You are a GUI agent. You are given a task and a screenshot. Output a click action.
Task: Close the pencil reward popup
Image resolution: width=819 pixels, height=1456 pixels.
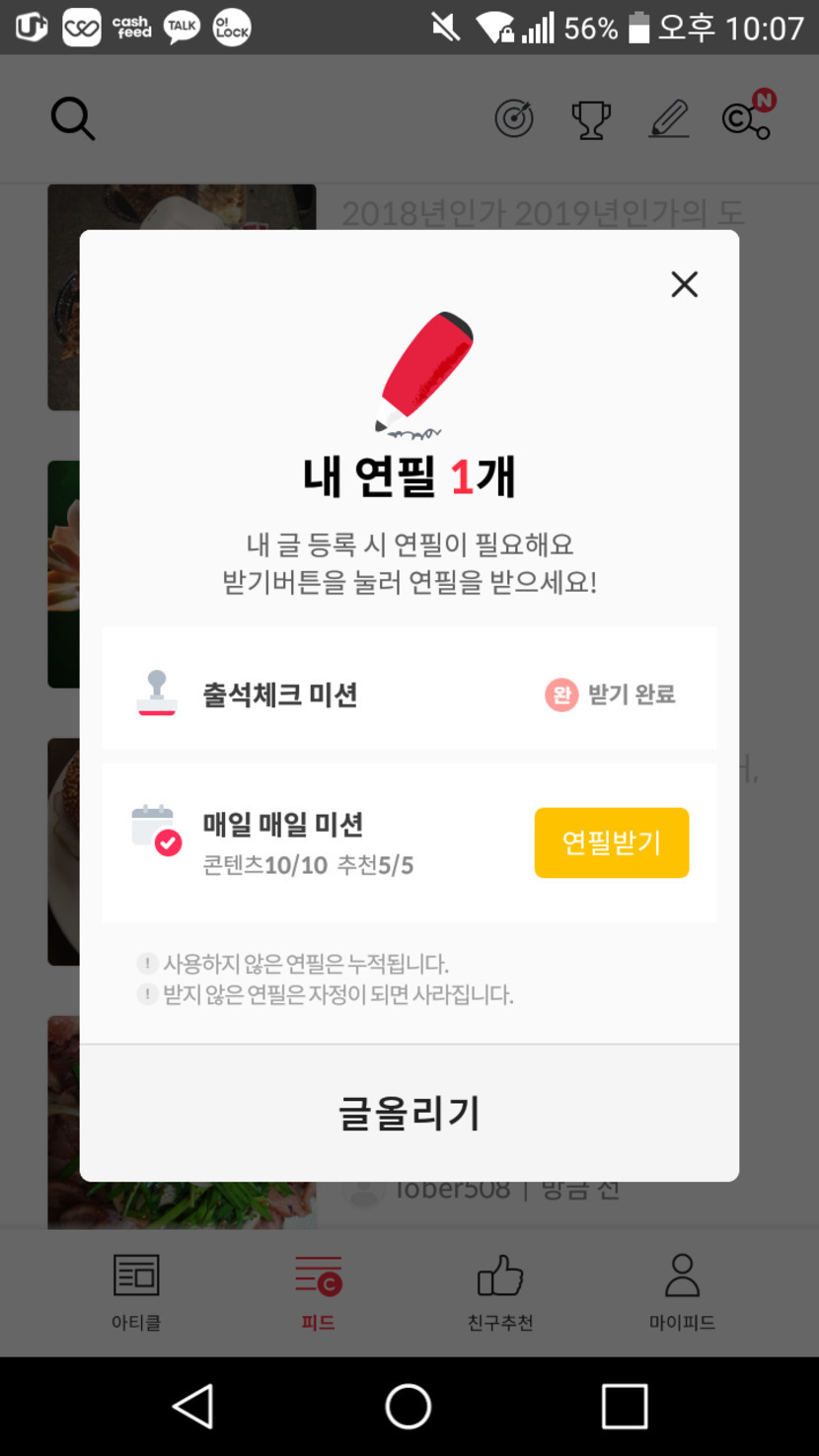pyautogui.click(x=684, y=284)
